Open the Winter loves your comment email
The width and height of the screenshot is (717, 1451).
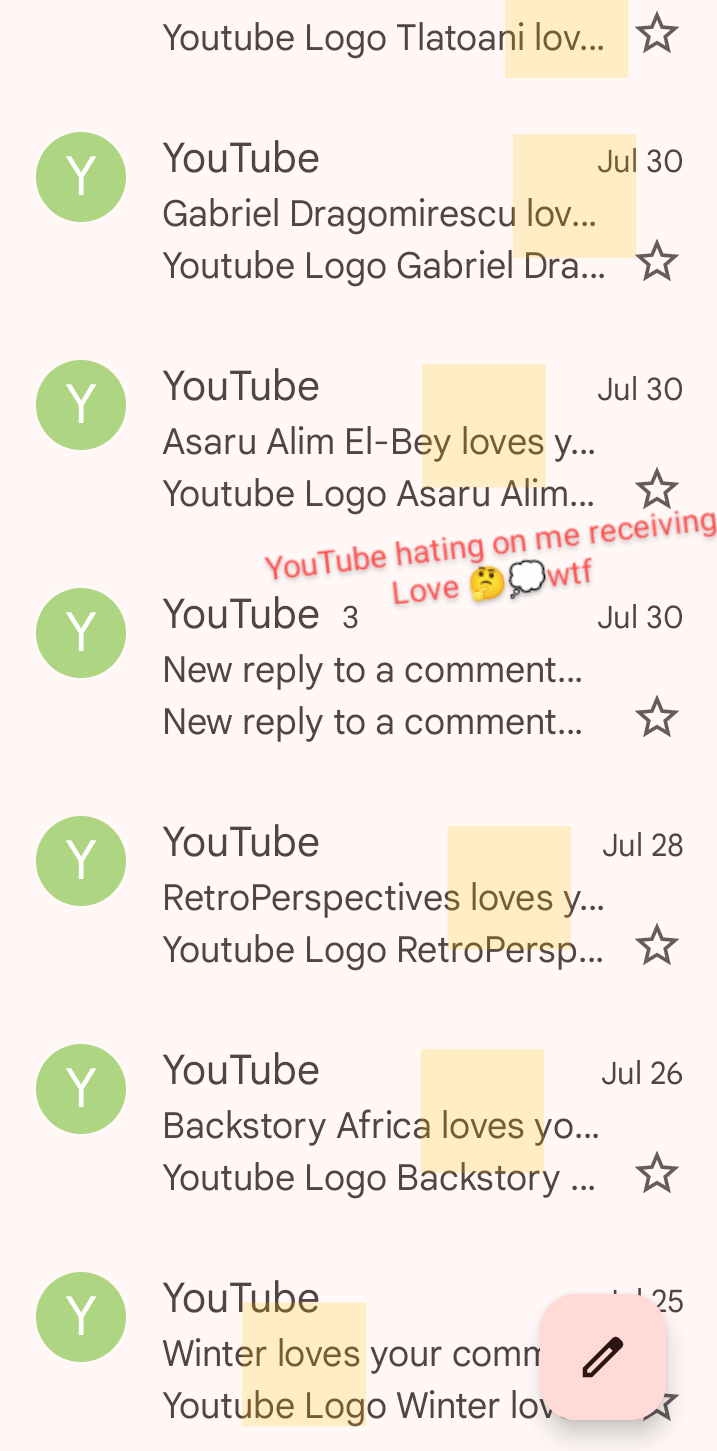pyautogui.click(x=350, y=1353)
